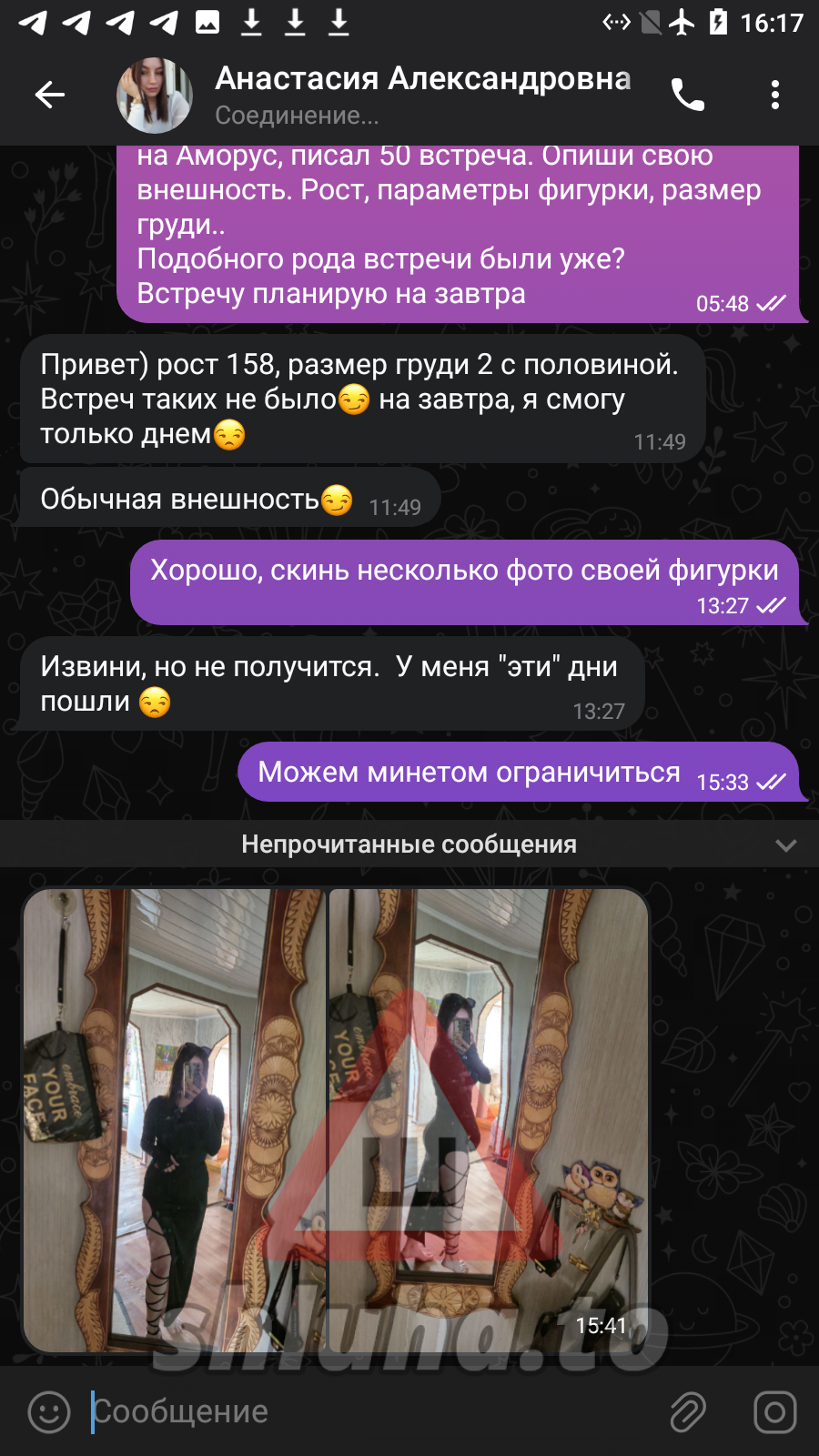The height and width of the screenshot is (1456, 819).
Task: Open the overflow menu
Action: [x=774, y=95]
